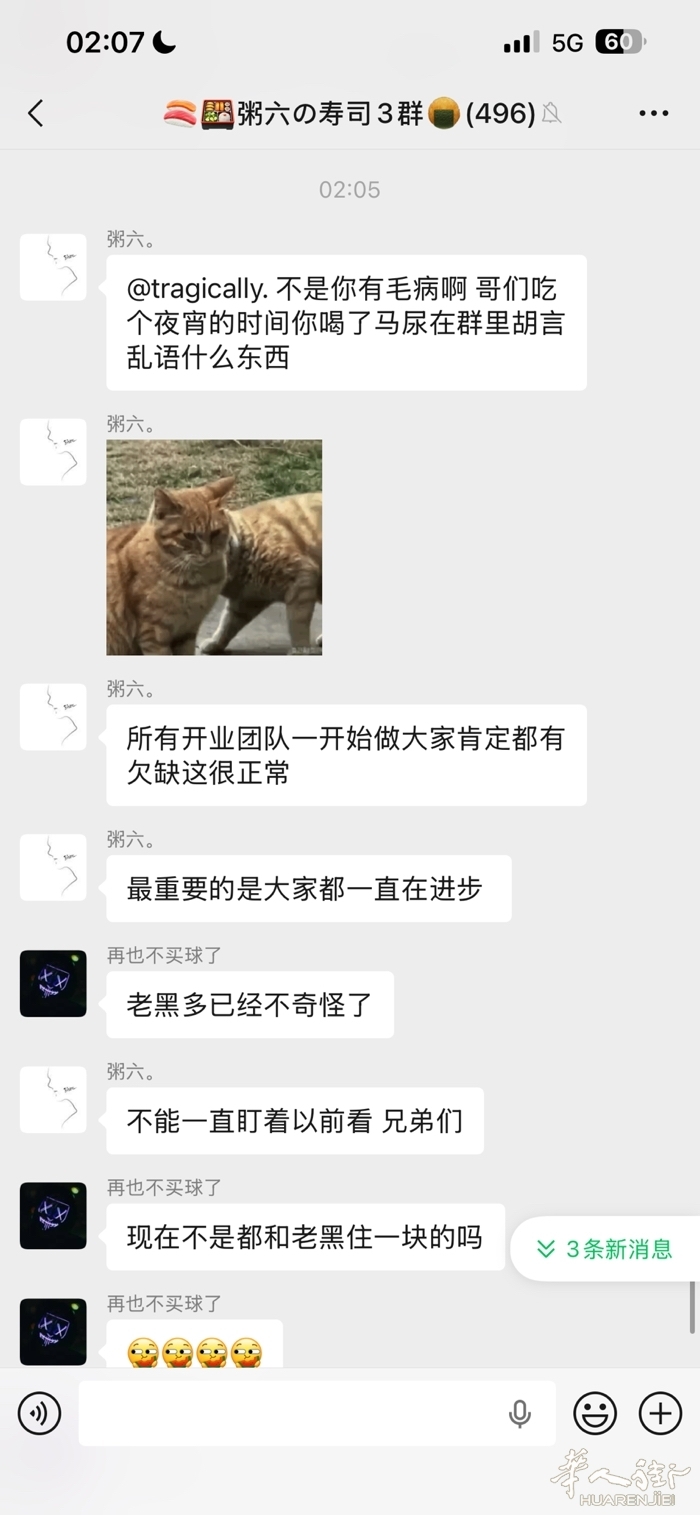
Task: Open the plus attachment menu
Action: [x=660, y=1413]
